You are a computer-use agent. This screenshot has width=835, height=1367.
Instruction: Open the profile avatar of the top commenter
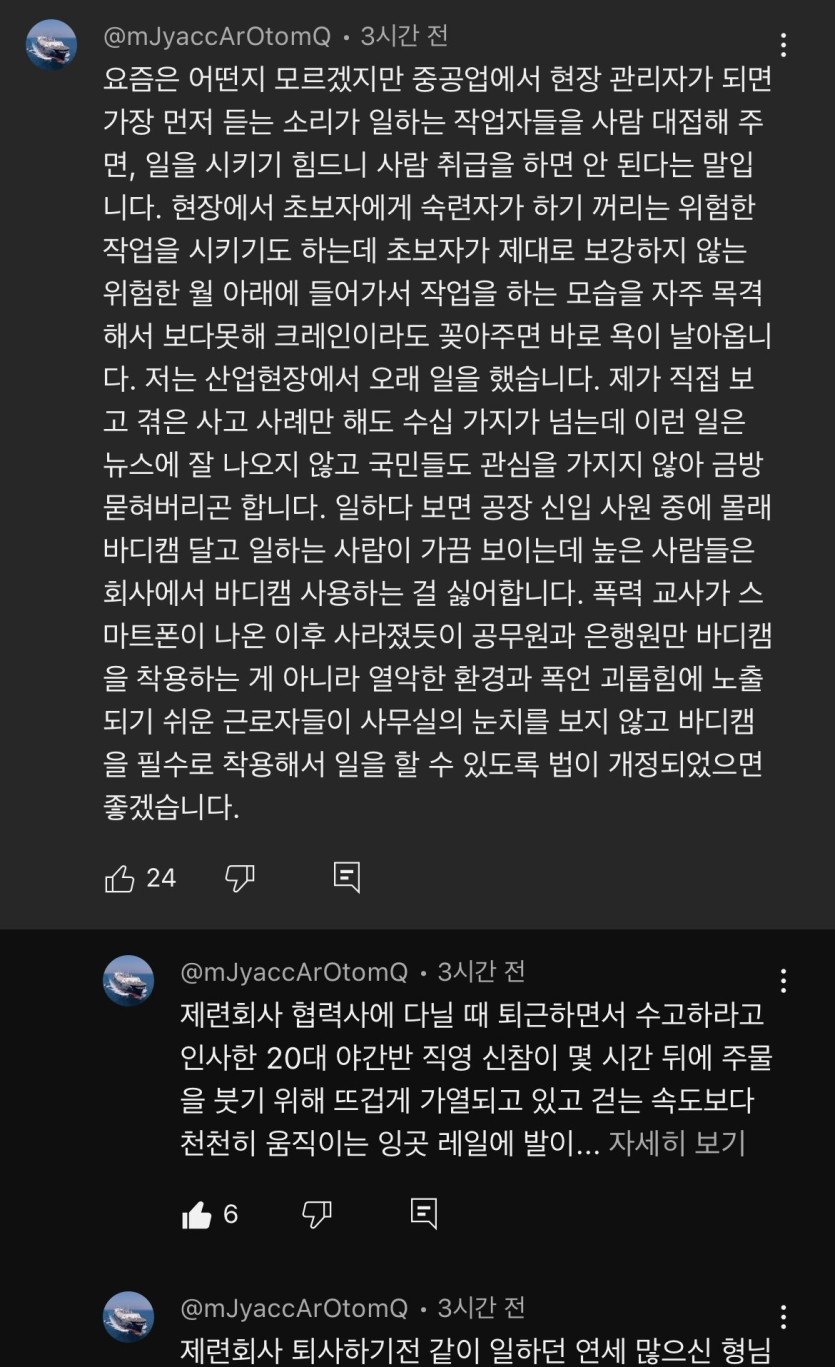pyautogui.click(x=52, y=45)
